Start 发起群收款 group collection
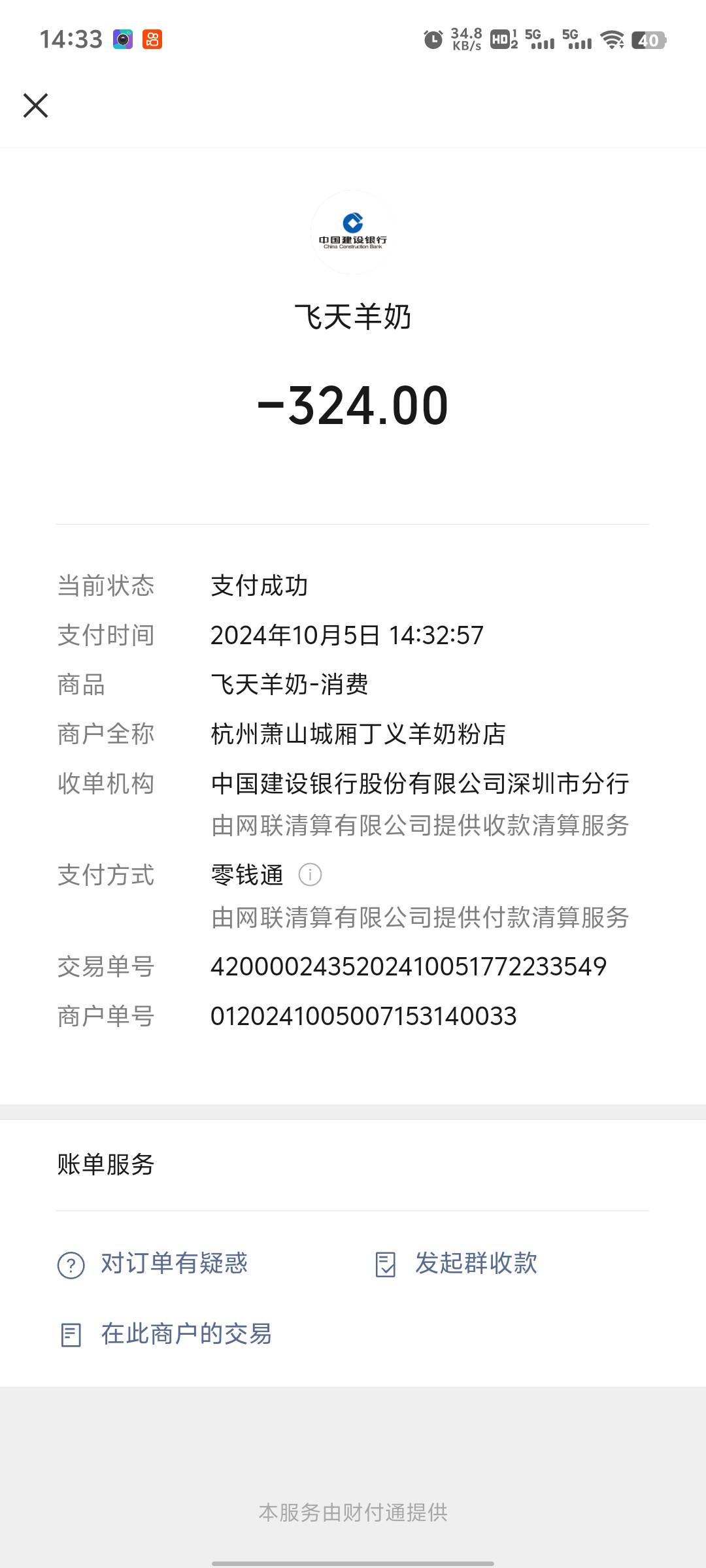Viewport: 706px width, 1568px height. [x=456, y=1264]
